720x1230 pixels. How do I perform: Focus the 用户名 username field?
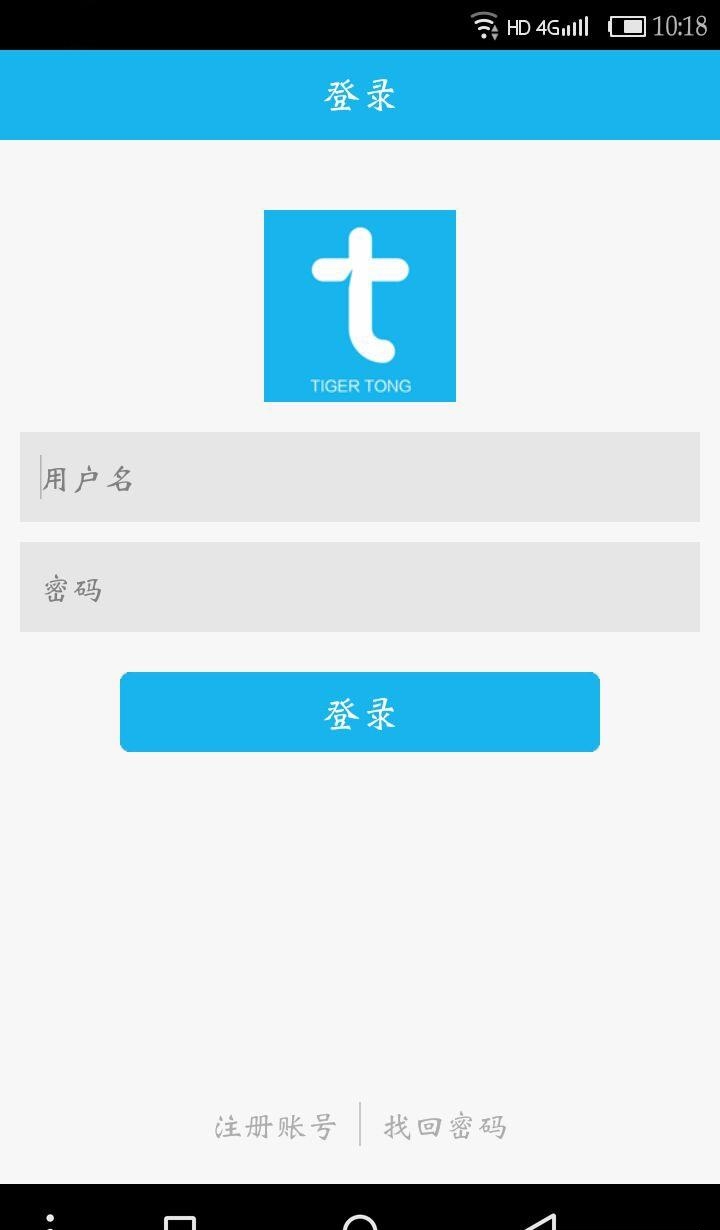360,477
